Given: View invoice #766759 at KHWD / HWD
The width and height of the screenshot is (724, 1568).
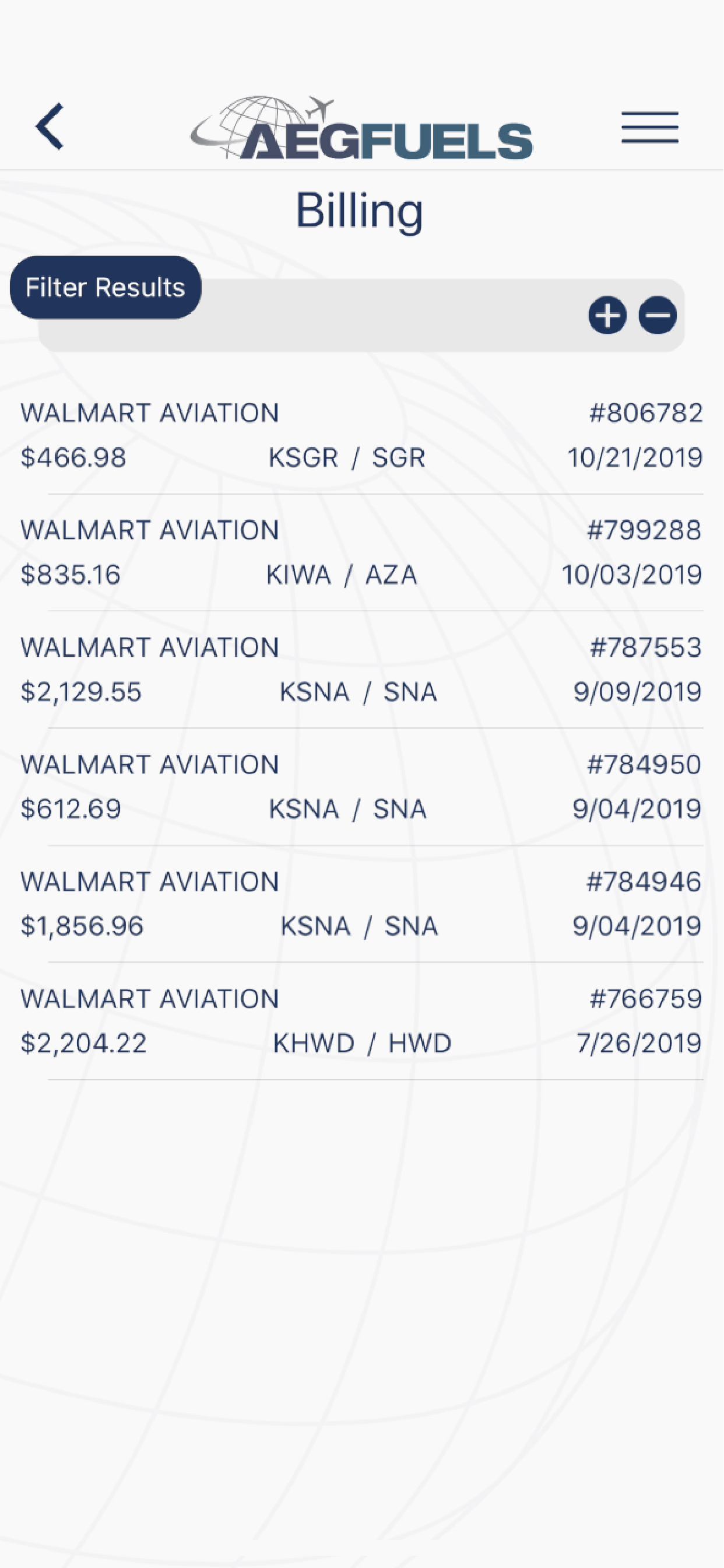Looking at the screenshot, I should pos(362,1021).
